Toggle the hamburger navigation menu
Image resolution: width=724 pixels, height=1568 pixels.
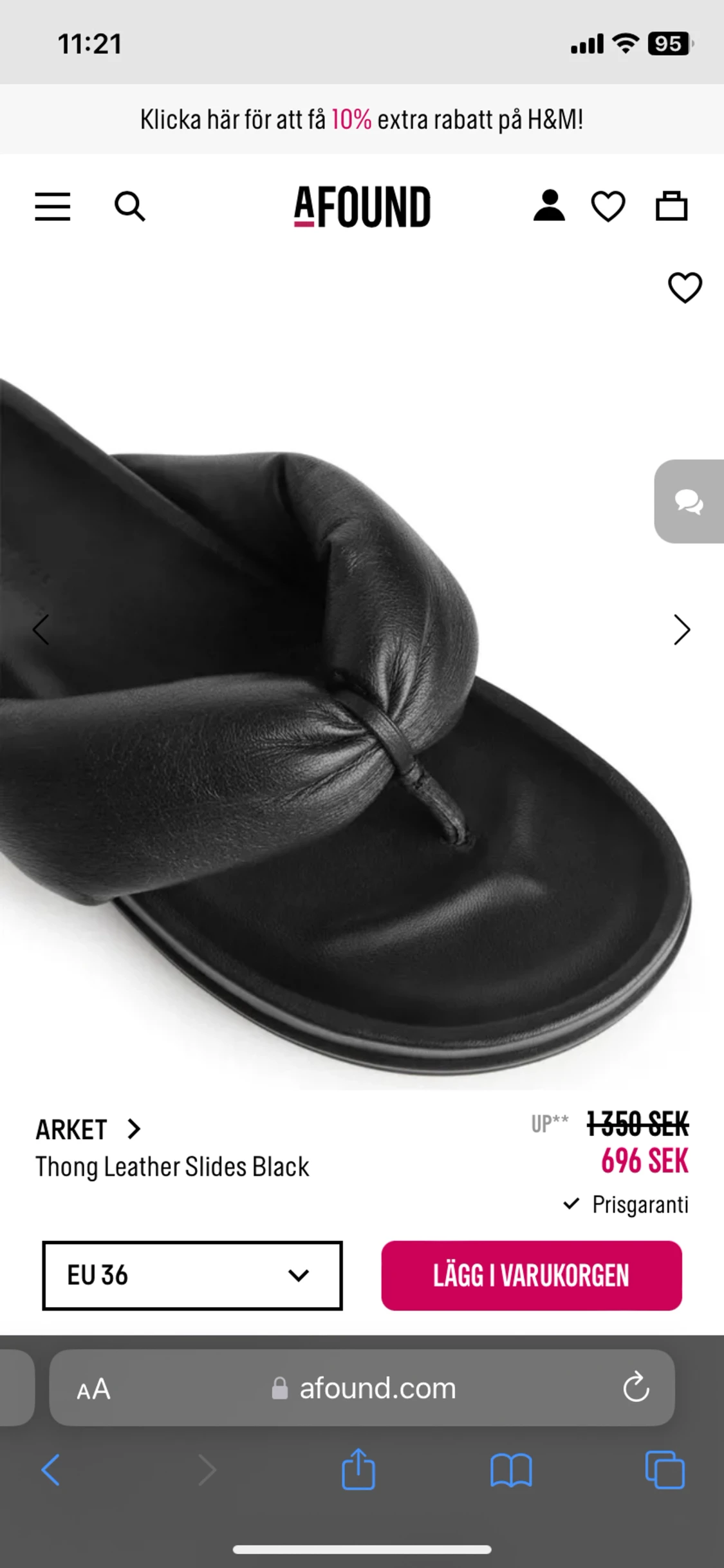53,207
